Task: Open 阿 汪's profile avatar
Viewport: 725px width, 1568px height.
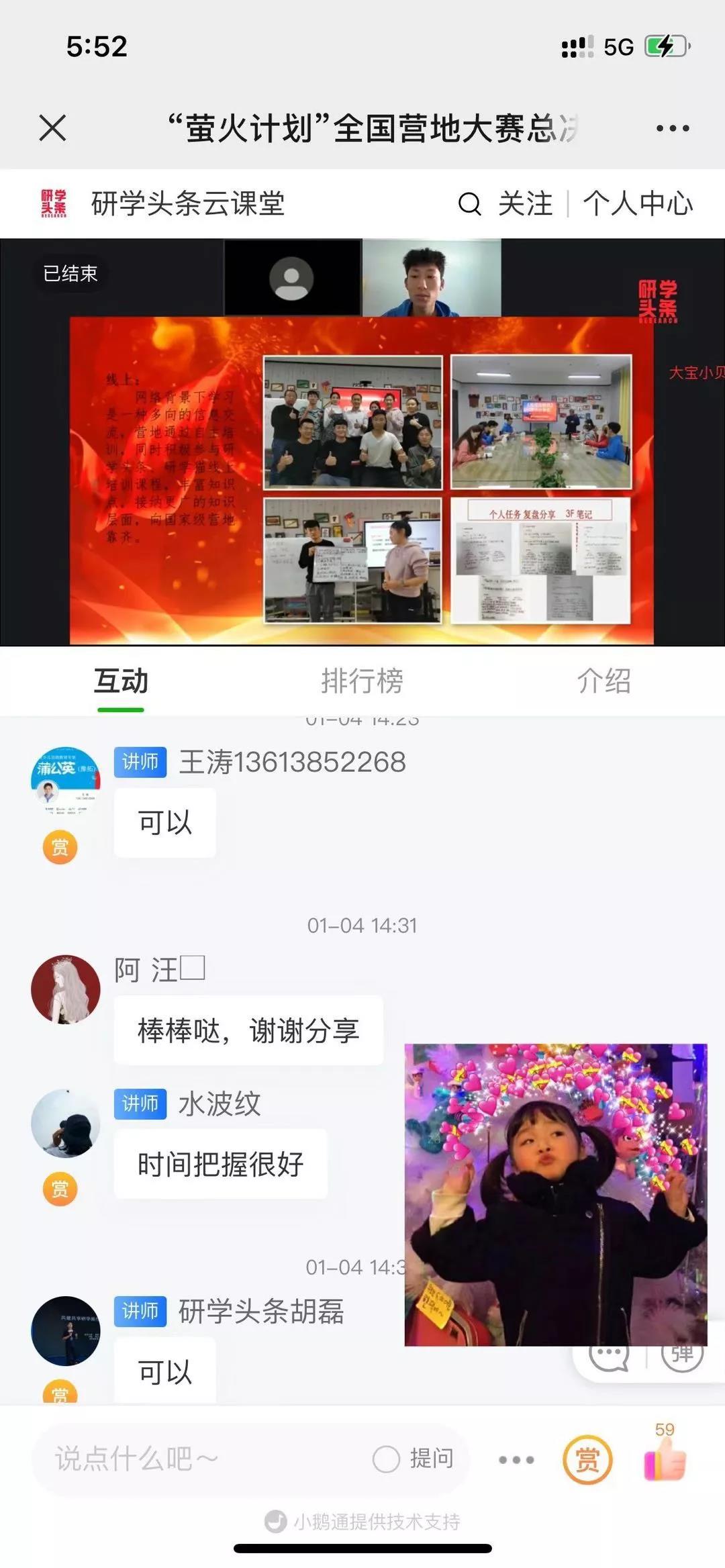Action: (65, 989)
